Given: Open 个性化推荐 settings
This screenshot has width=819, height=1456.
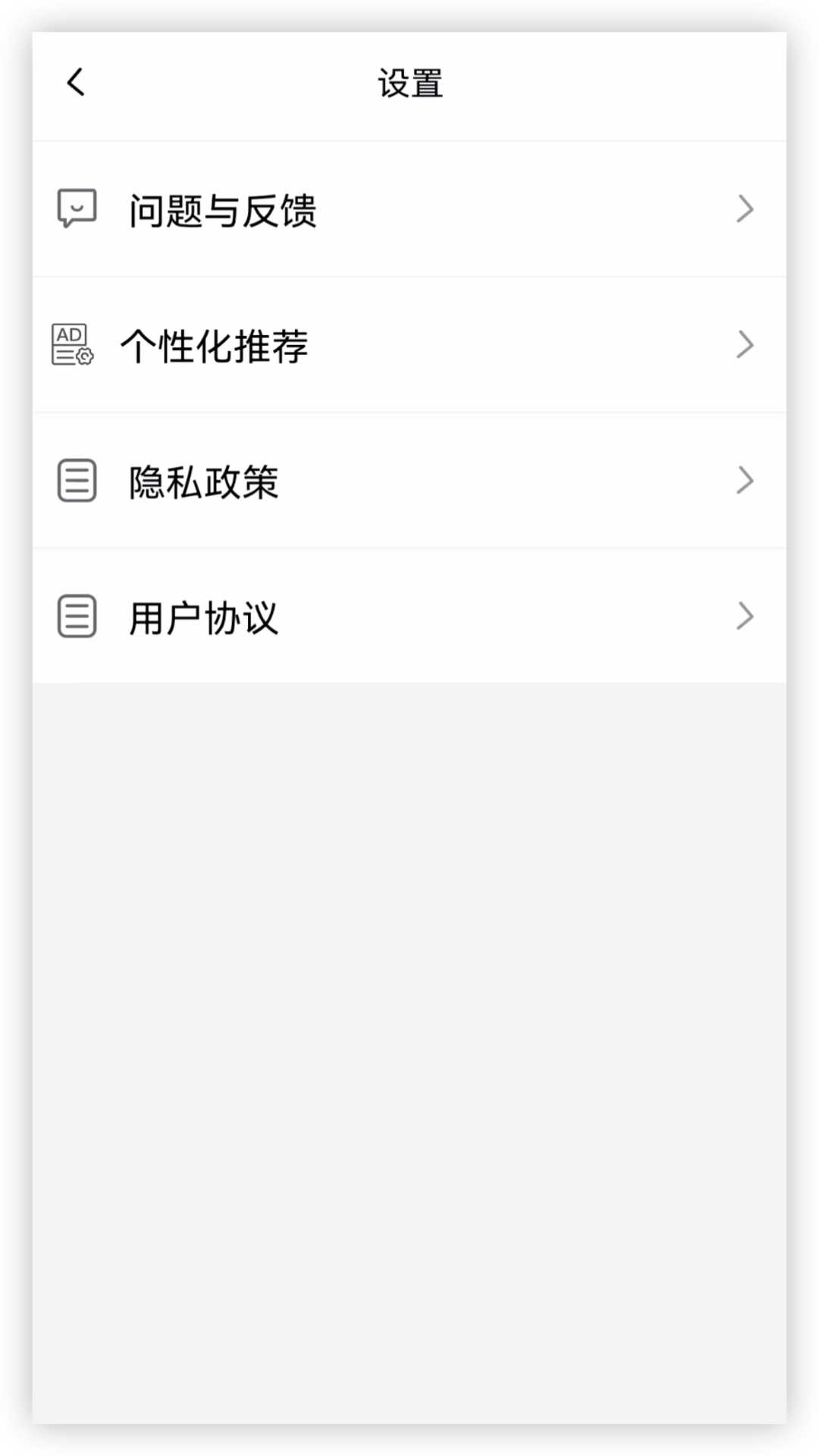Looking at the screenshot, I should (409, 345).
